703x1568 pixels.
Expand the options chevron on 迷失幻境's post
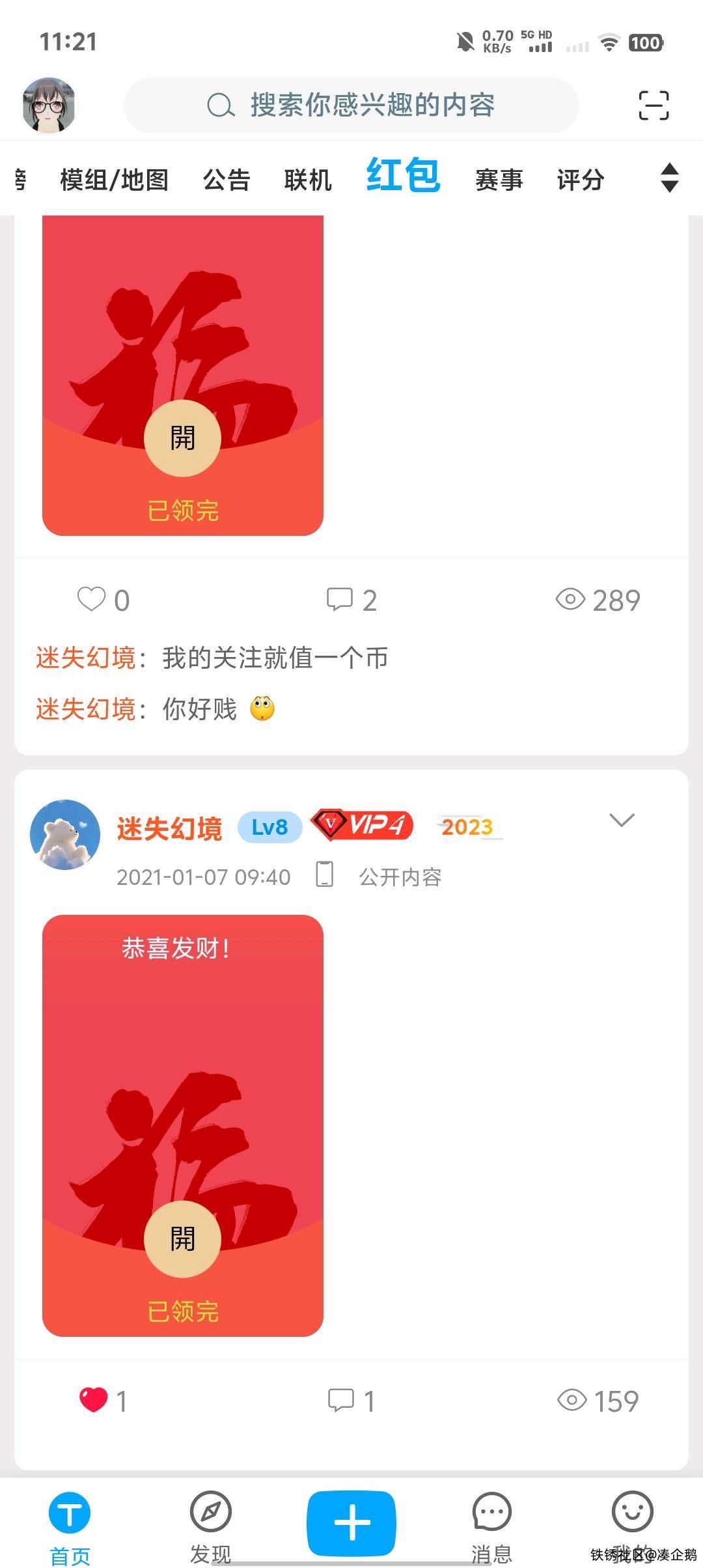pos(622,820)
